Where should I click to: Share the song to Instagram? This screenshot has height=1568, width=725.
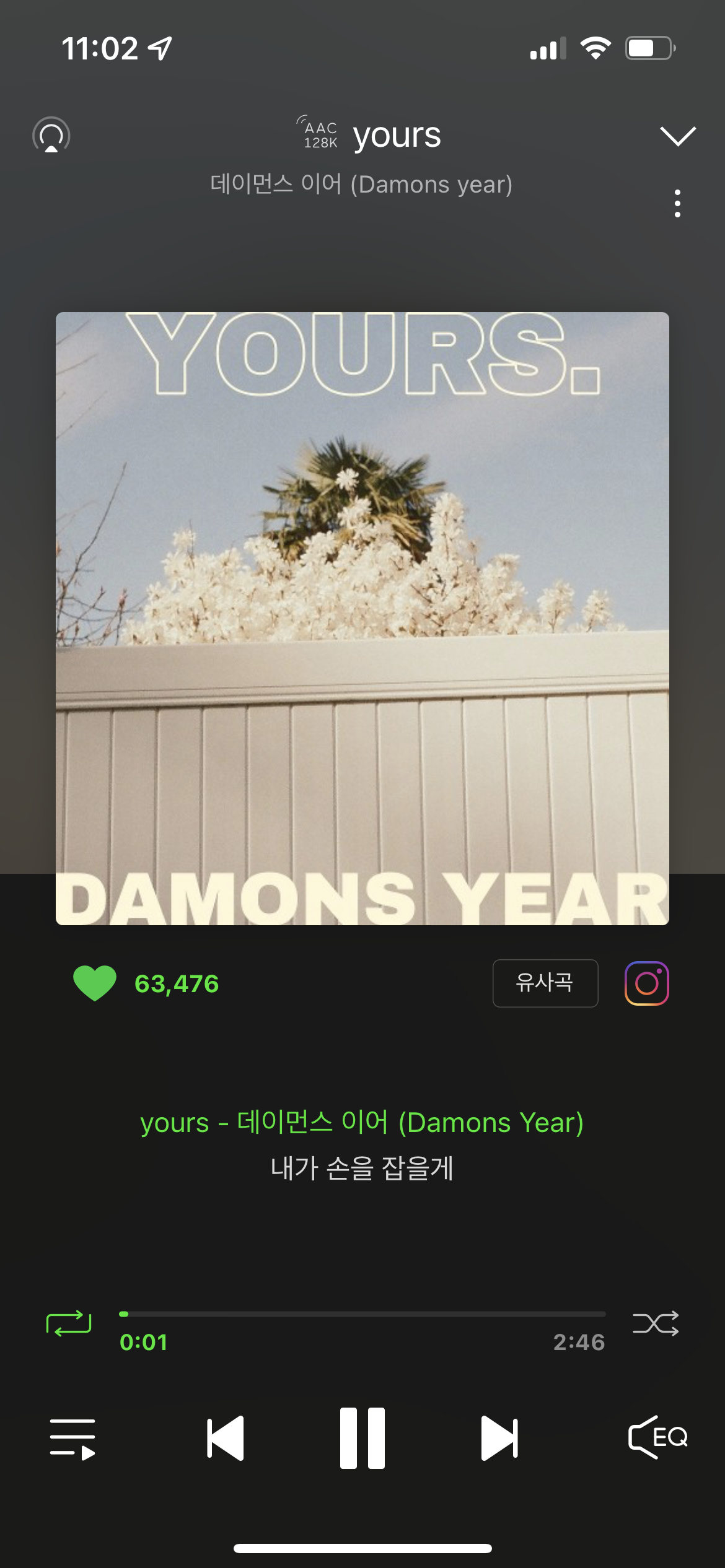(646, 983)
